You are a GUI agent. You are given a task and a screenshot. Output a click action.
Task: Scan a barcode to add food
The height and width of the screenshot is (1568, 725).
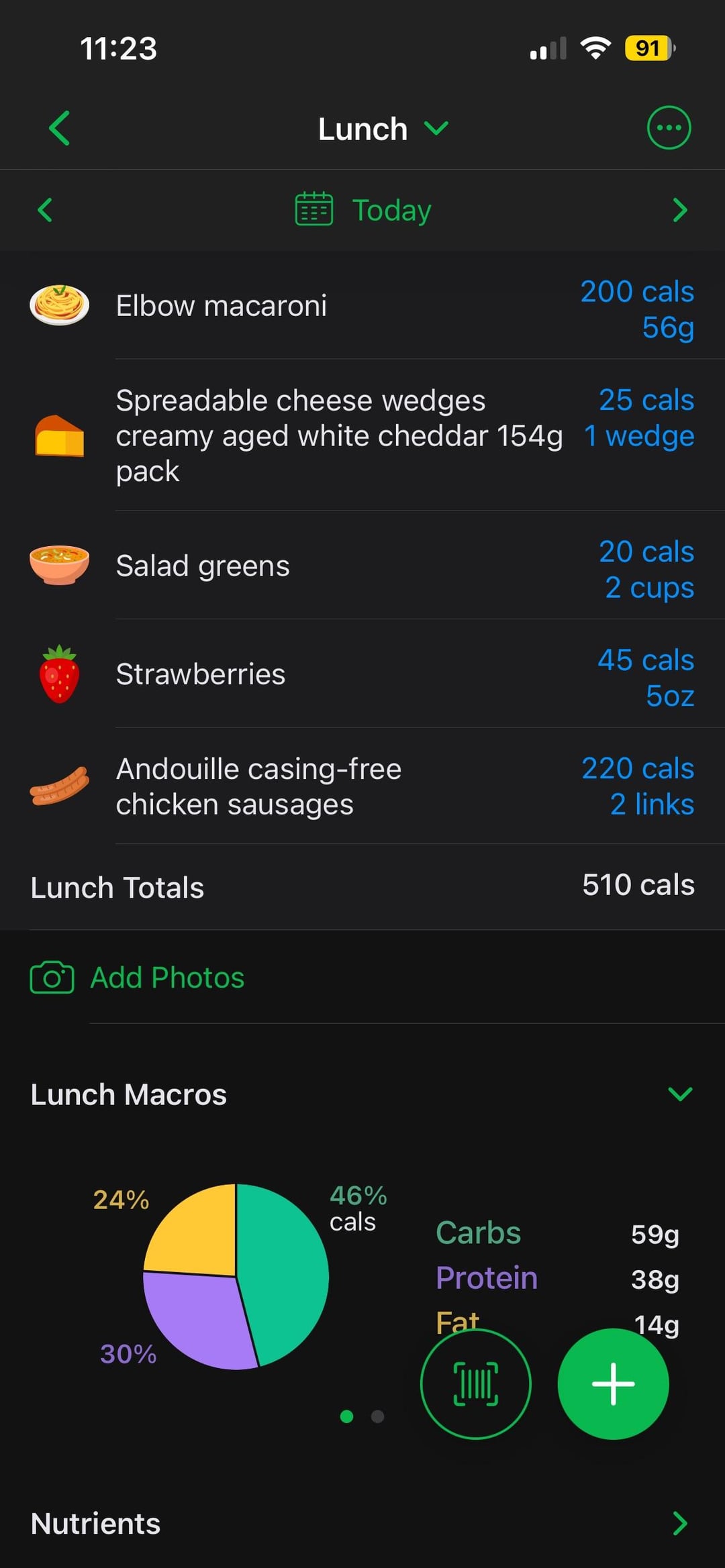(x=475, y=1384)
